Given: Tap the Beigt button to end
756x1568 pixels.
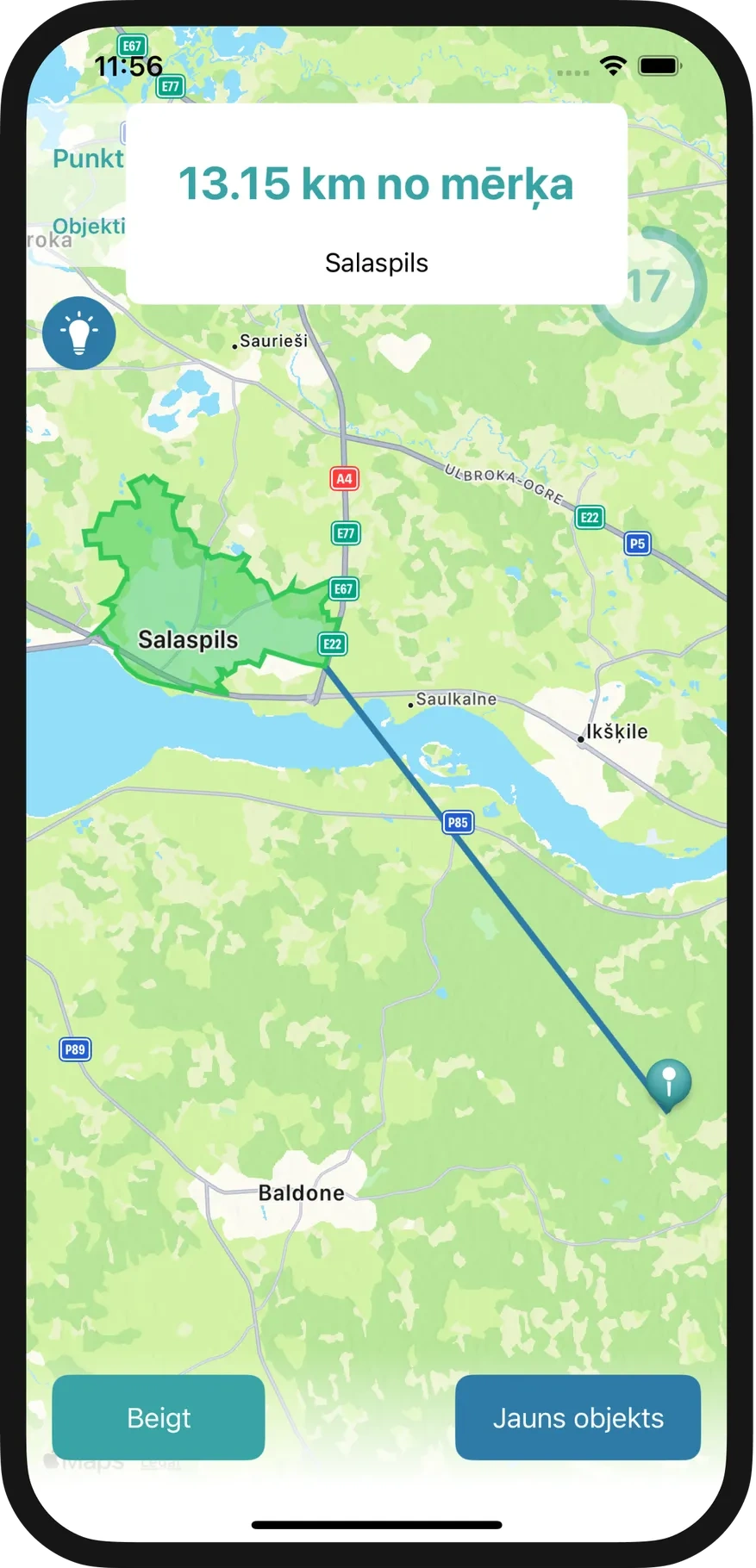Looking at the screenshot, I should click(159, 1417).
